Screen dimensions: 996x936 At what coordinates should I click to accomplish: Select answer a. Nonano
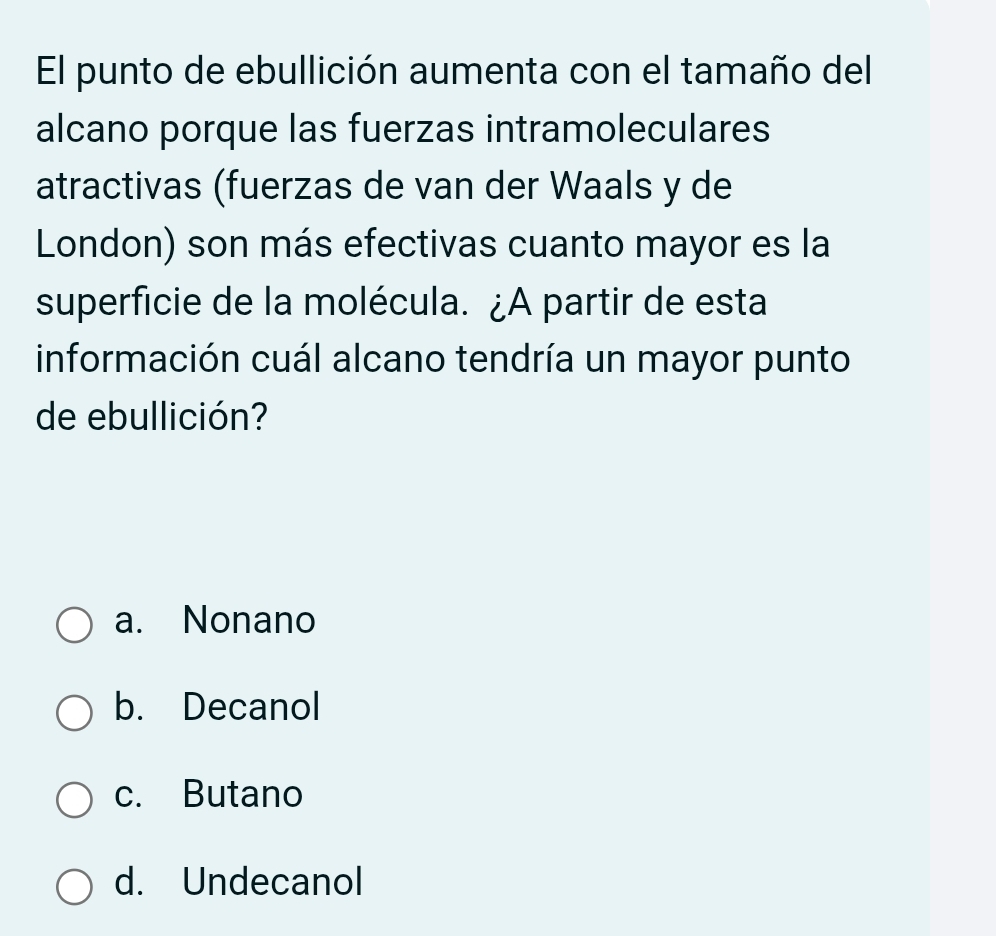(x=75, y=624)
